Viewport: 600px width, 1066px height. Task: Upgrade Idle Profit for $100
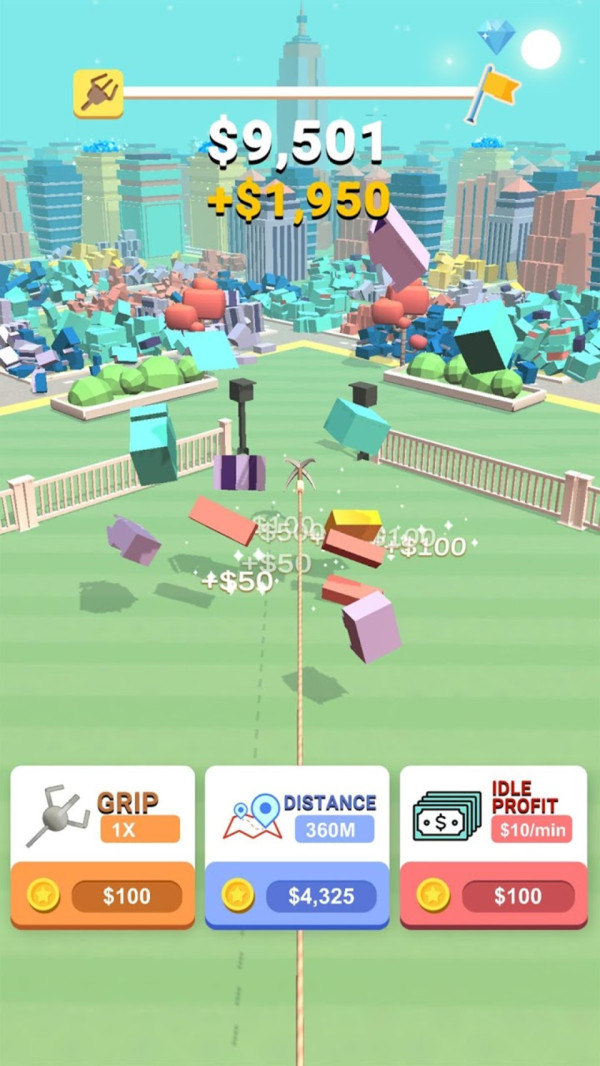pos(493,895)
